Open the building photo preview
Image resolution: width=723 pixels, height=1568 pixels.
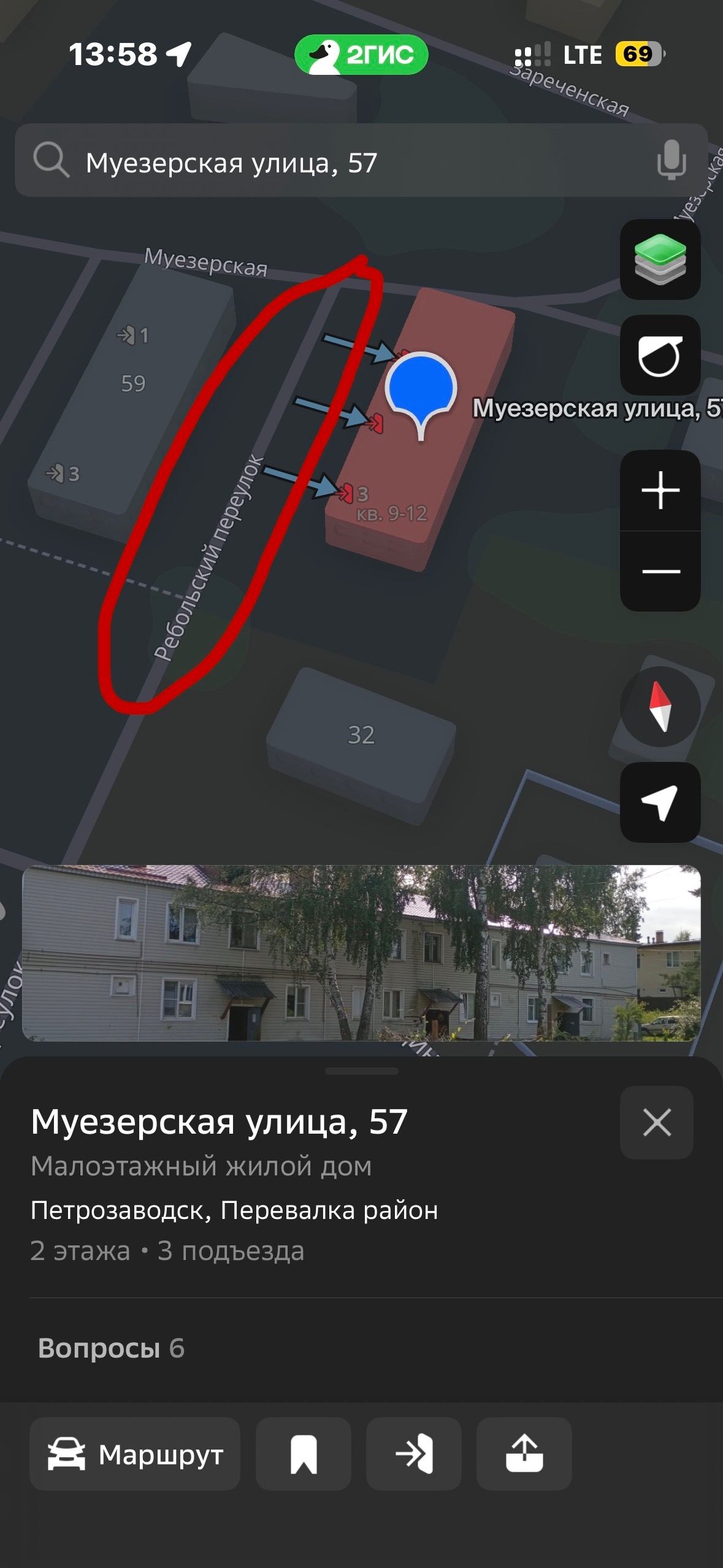point(361,953)
